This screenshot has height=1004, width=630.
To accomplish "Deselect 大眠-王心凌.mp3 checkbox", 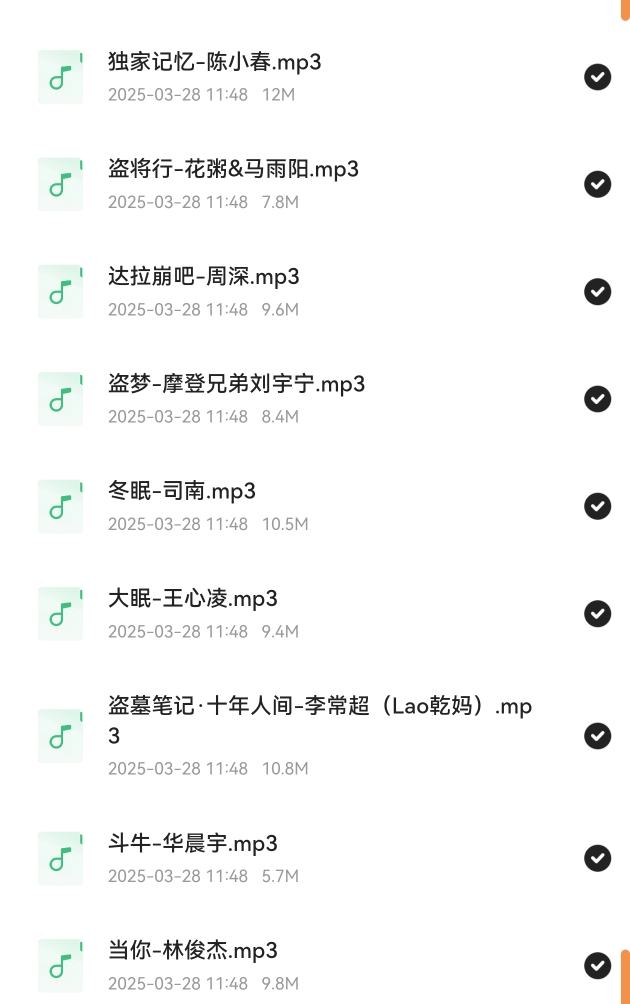I will tap(597, 613).
